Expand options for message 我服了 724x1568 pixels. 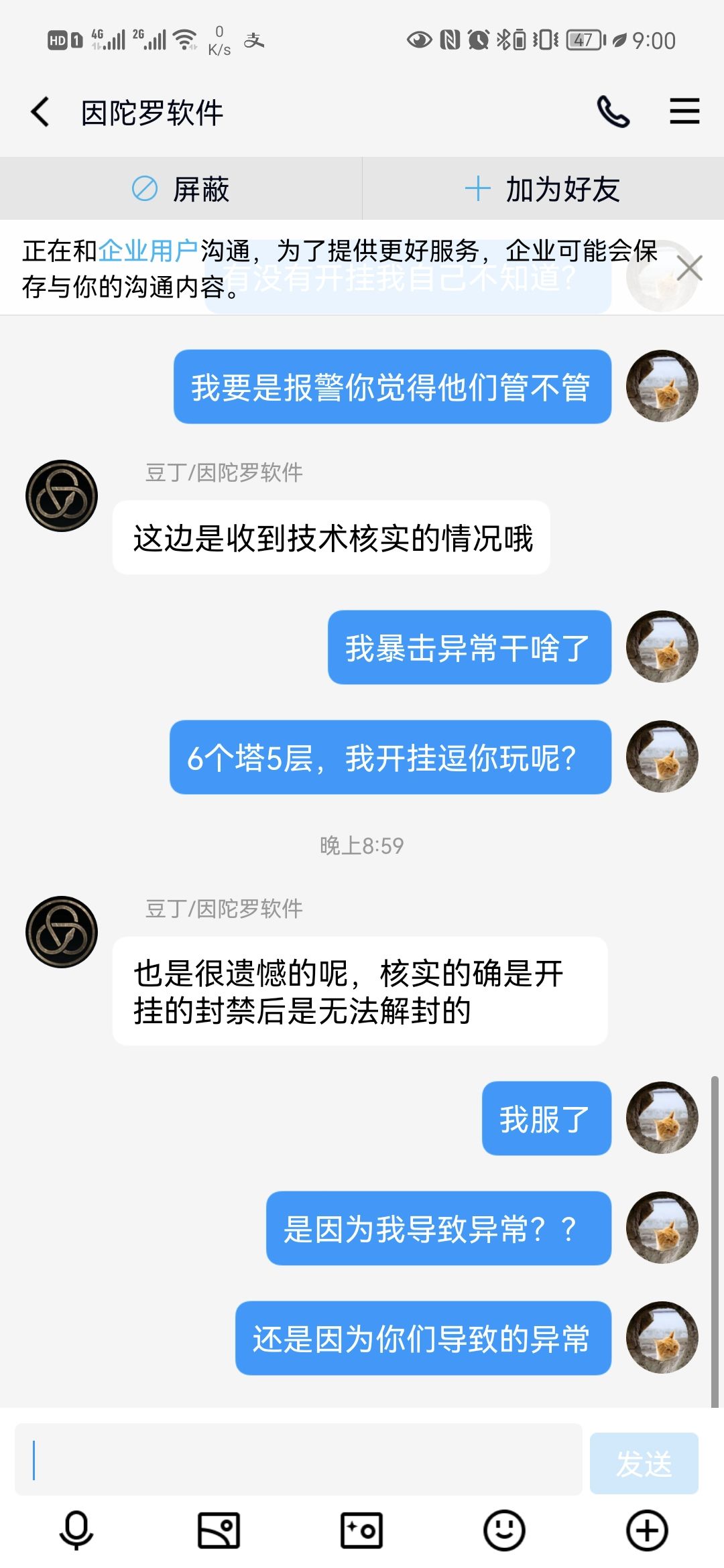[546, 1119]
